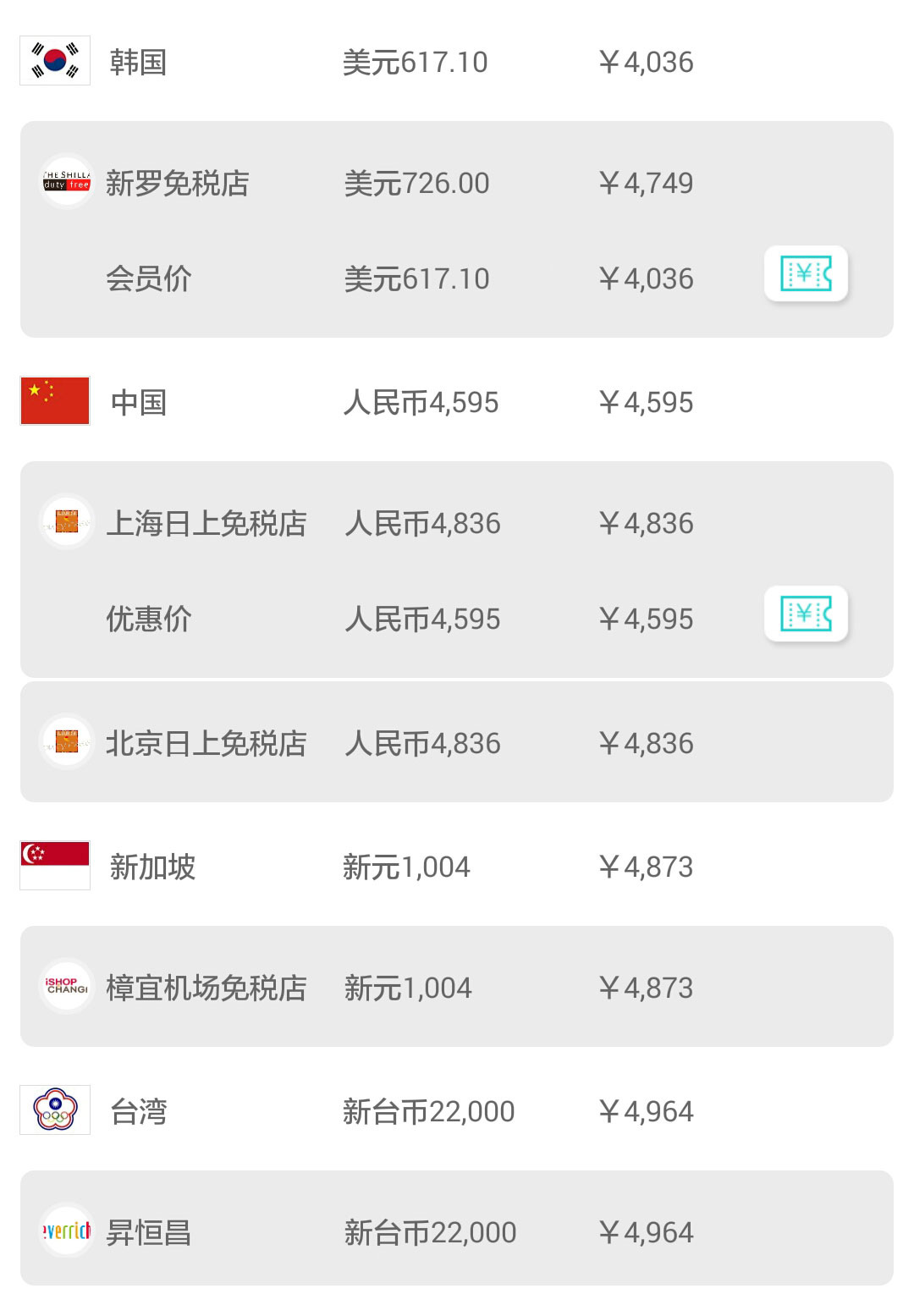Click the South Korea flag icon
The height and width of the screenshot is (1316, 914).
click(x=54, y=60)
